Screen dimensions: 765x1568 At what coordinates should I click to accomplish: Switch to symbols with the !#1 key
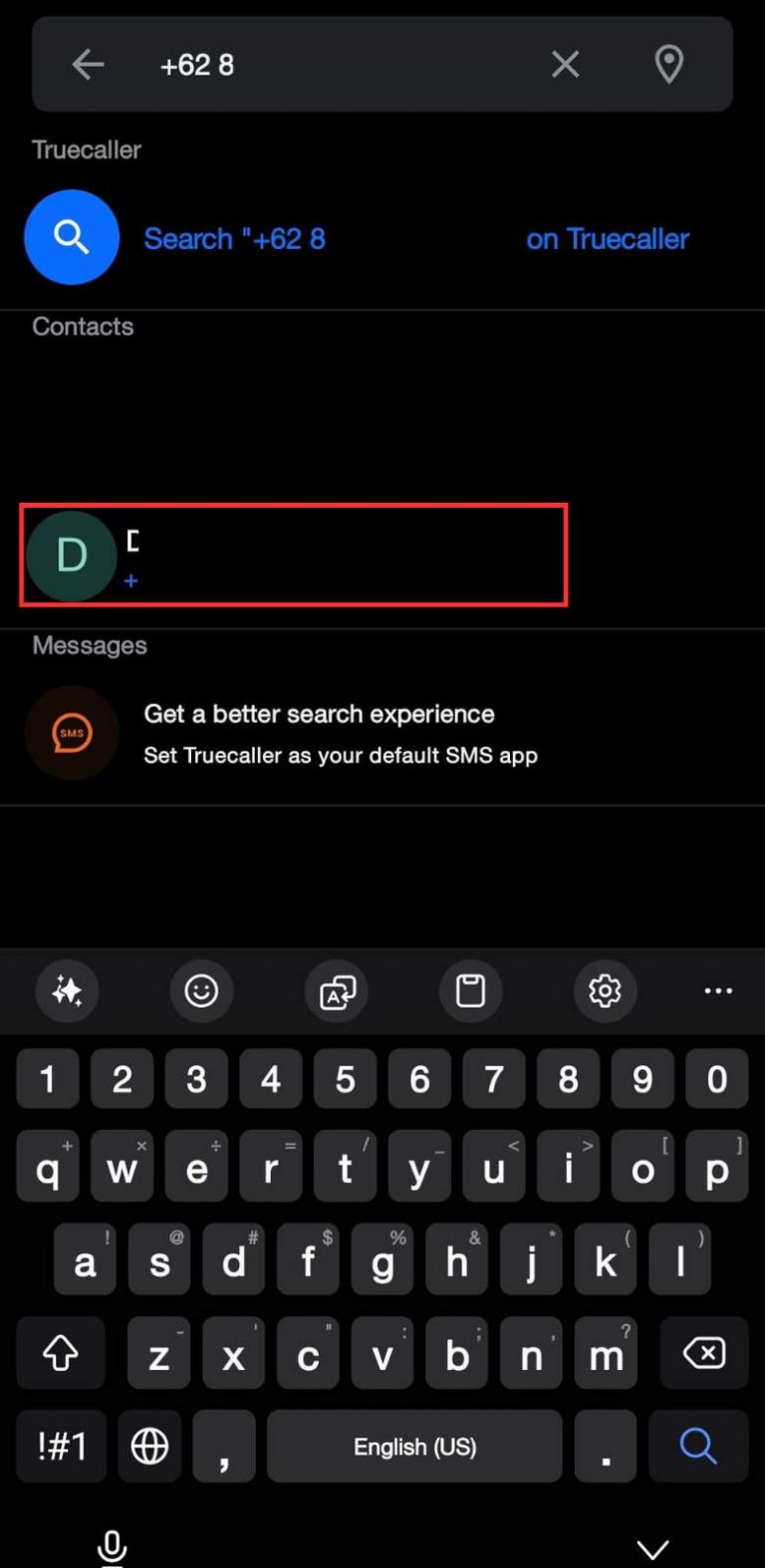[62, 1446]
